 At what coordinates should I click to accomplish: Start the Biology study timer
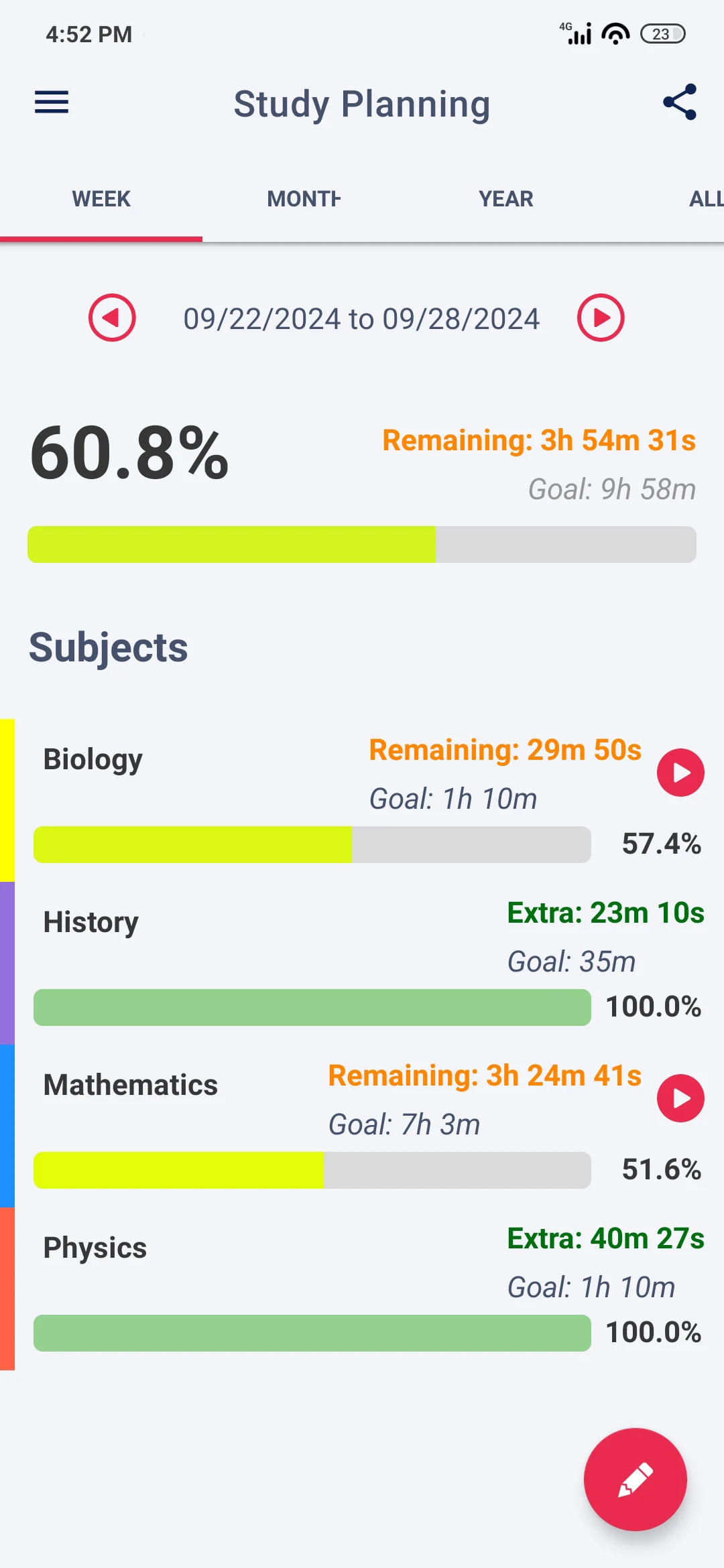[x=680, y=773]
